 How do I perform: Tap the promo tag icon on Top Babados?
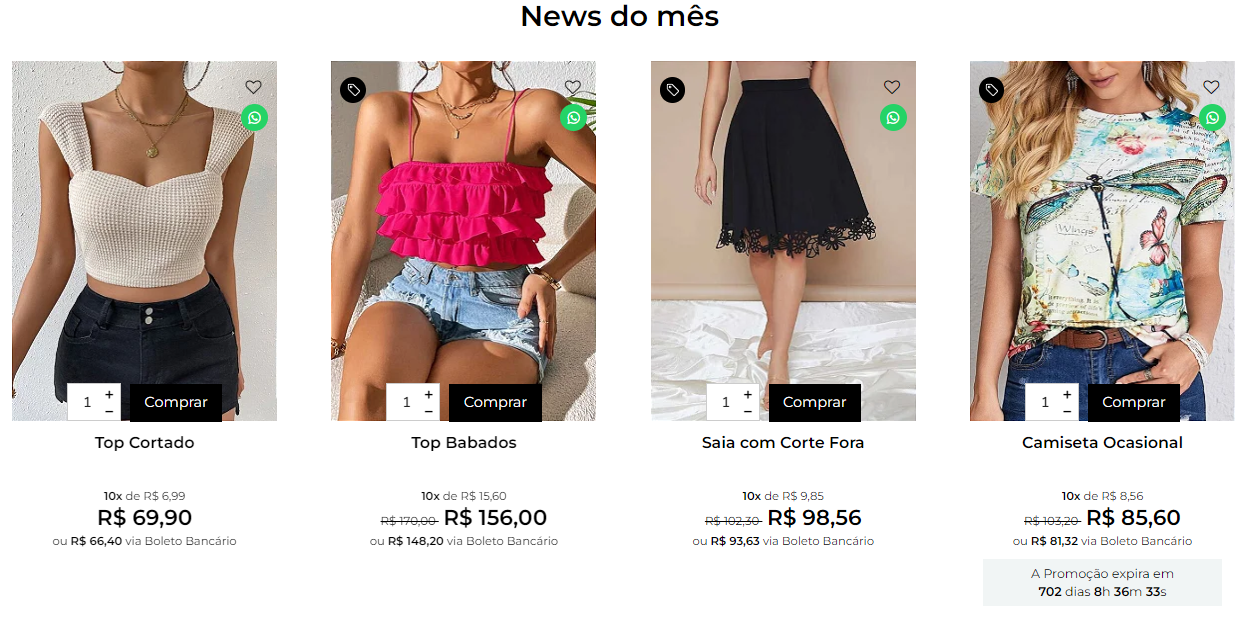tap(353, 90)
